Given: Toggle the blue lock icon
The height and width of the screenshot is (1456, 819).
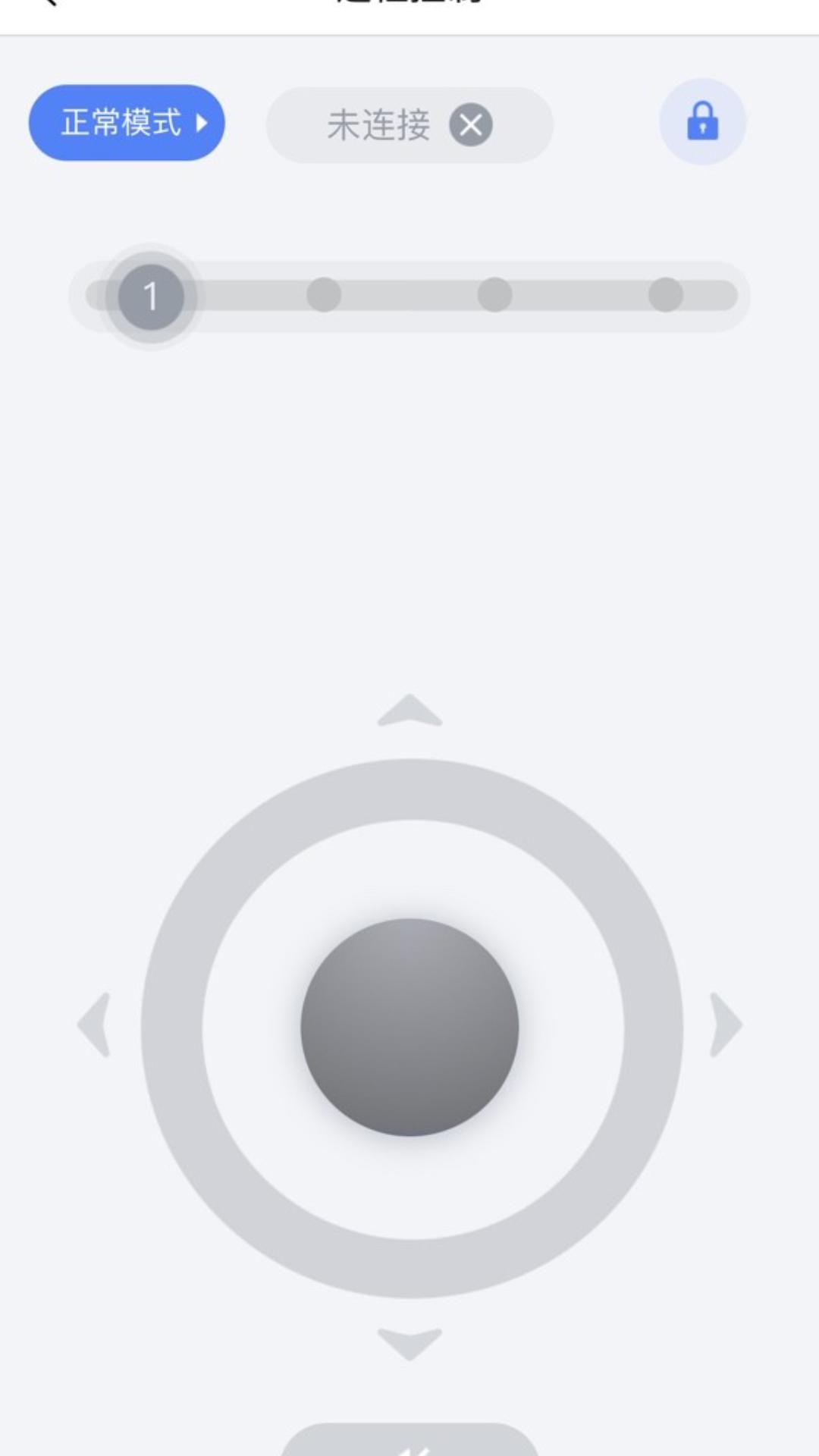Looking at the screenshot, I should click(x=703, y=121).
